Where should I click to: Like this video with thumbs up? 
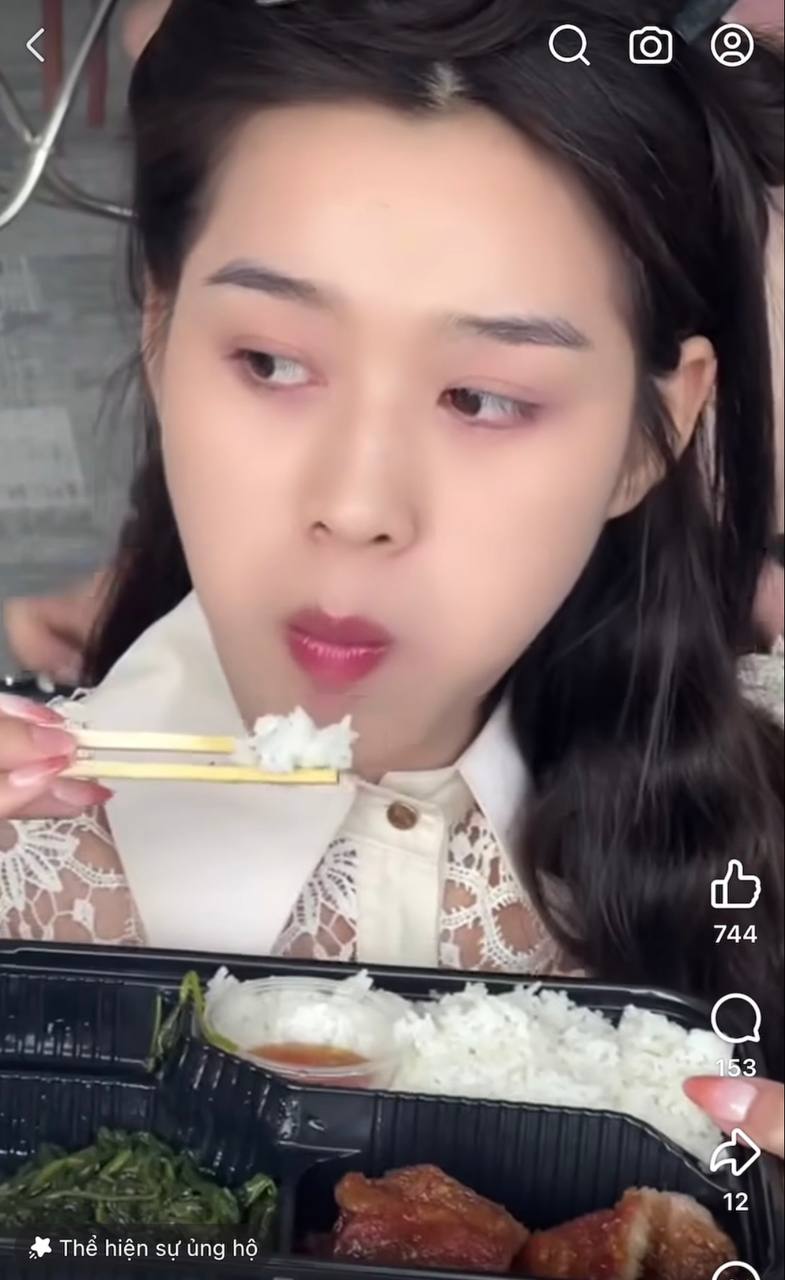tap(735, 886)
